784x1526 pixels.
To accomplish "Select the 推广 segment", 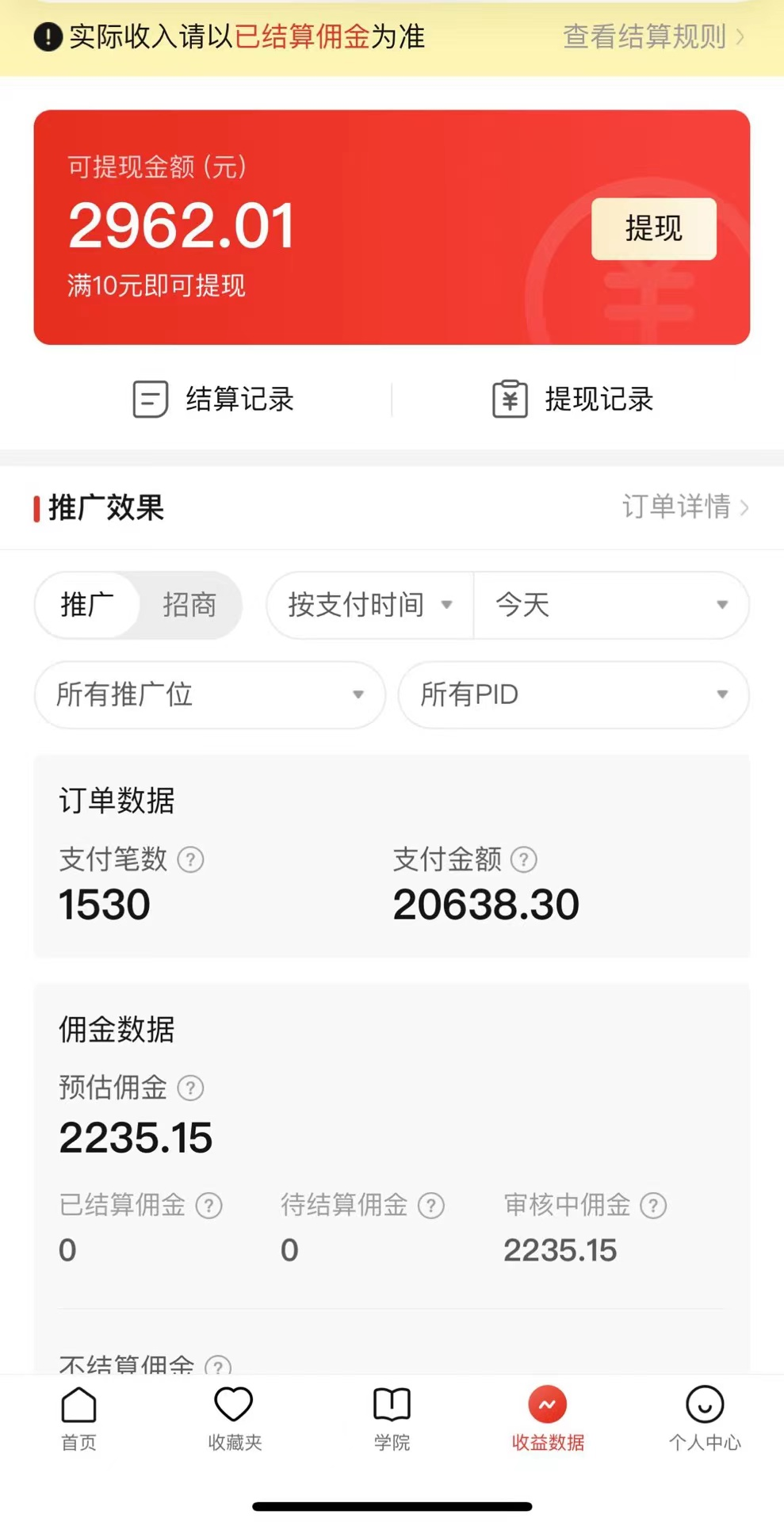I will [87, 605].
